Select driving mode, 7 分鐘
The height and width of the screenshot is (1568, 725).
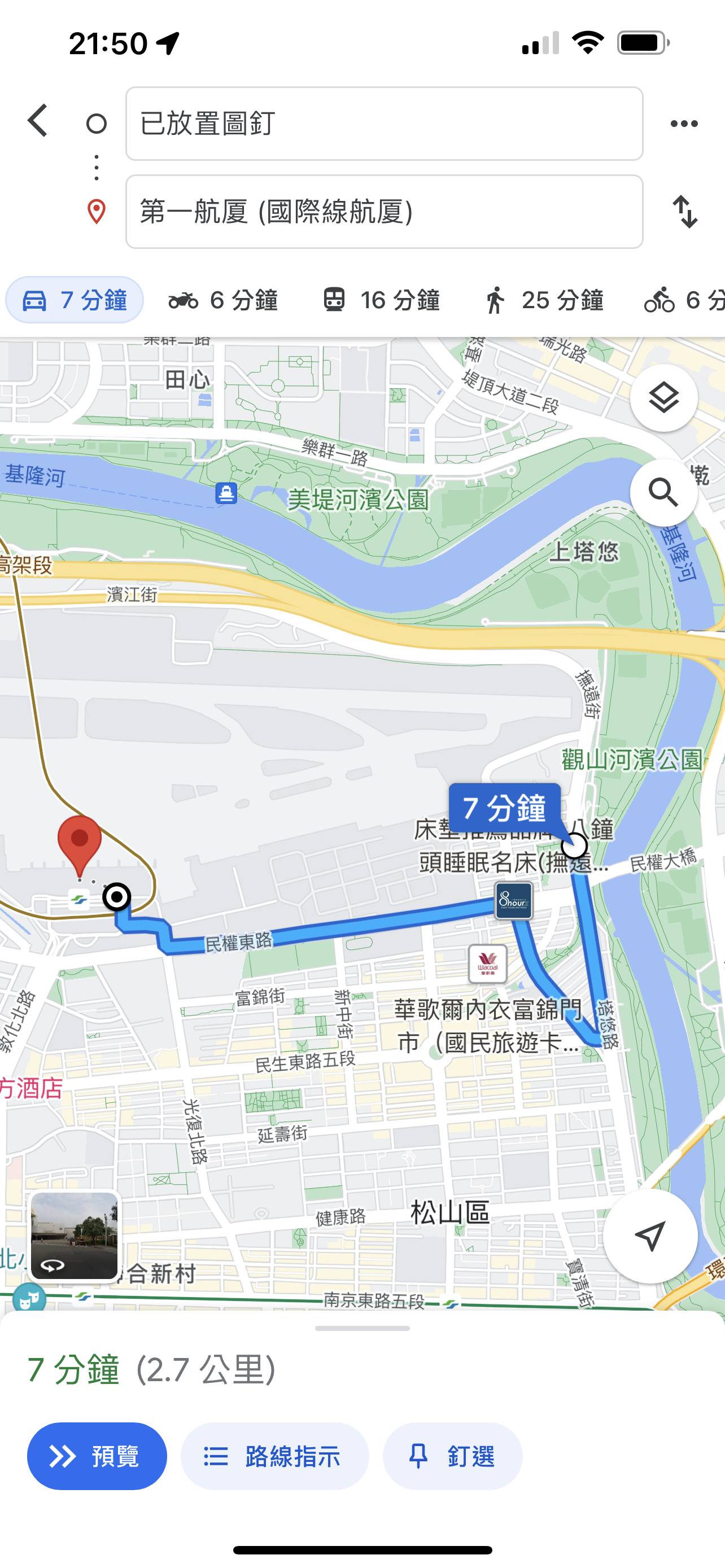[75, 300]
